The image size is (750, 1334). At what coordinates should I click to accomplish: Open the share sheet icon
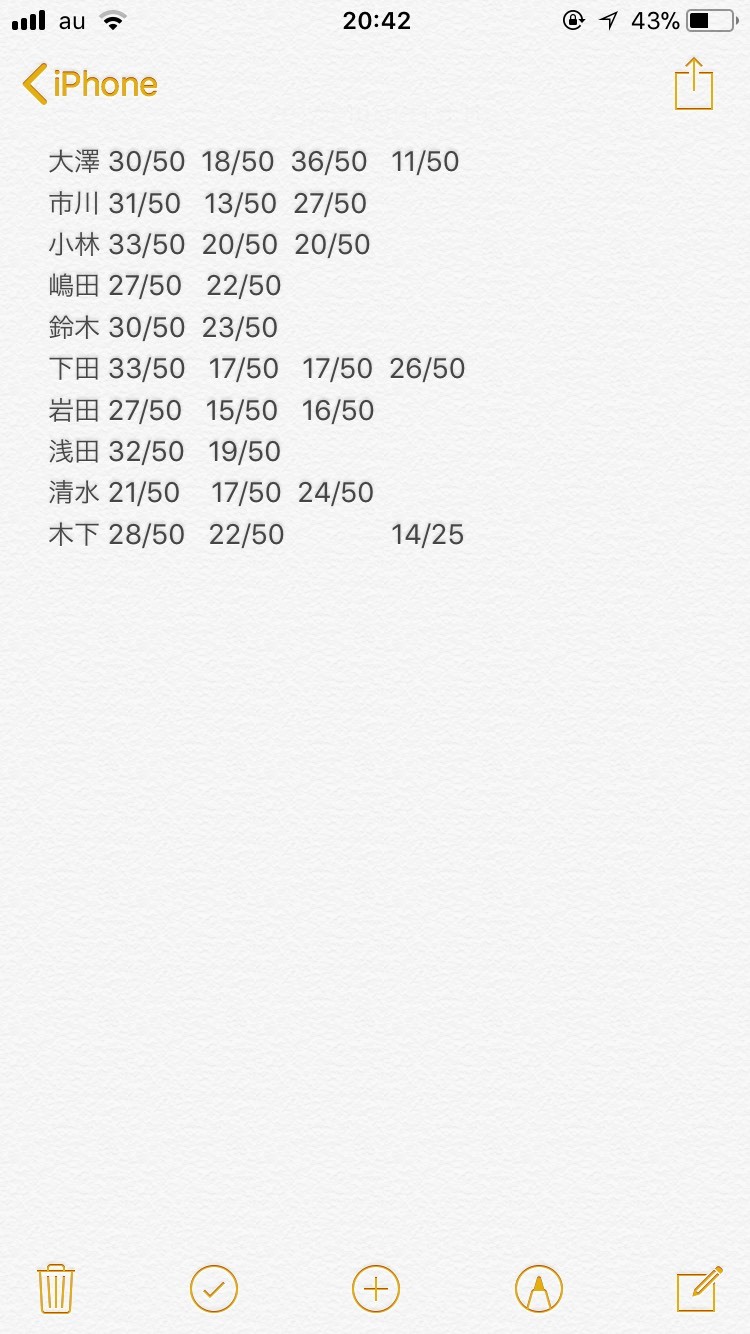694,83
